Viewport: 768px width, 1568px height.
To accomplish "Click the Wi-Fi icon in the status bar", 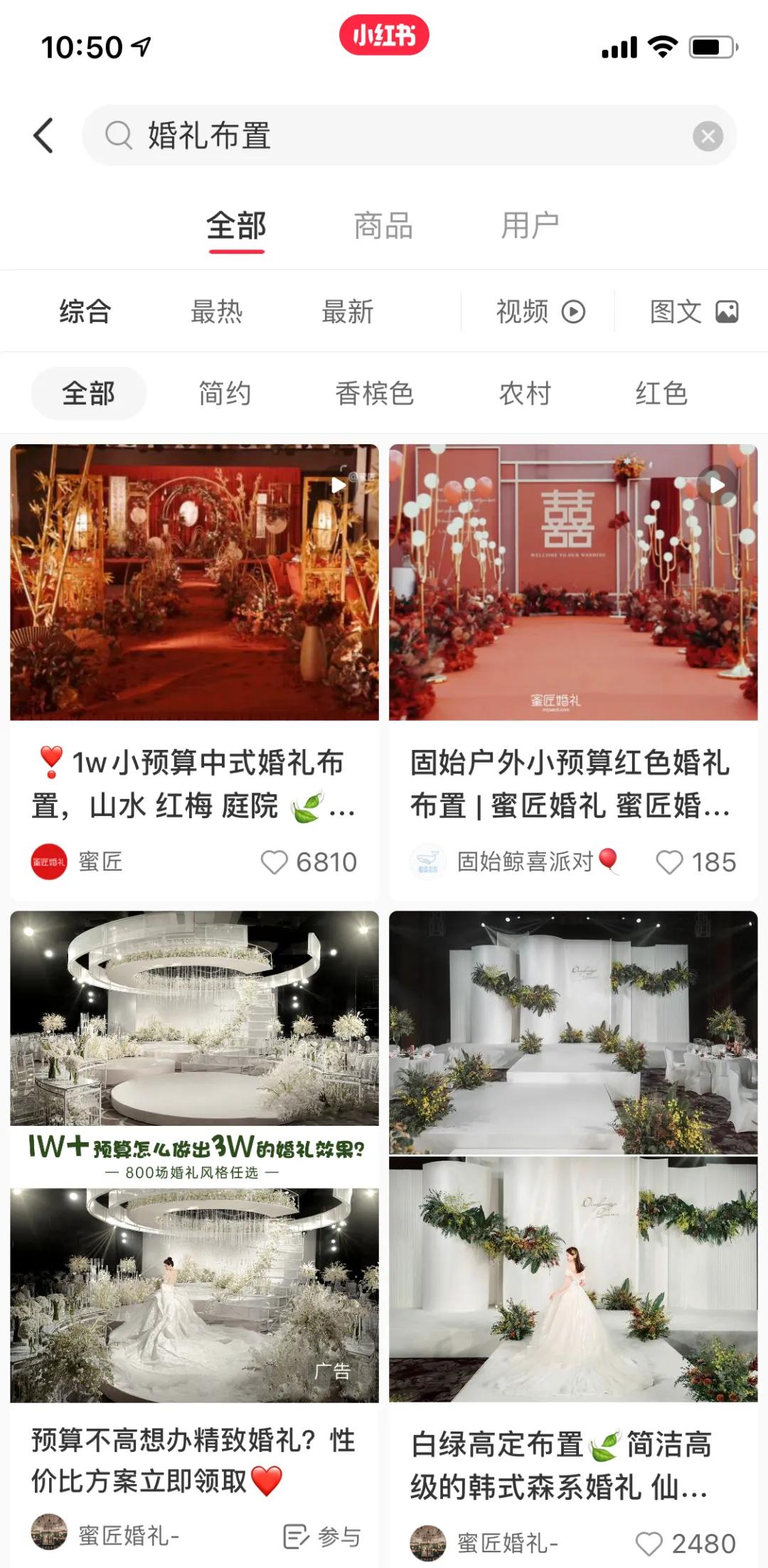I will pyautogui.click(x=661, y=45).
